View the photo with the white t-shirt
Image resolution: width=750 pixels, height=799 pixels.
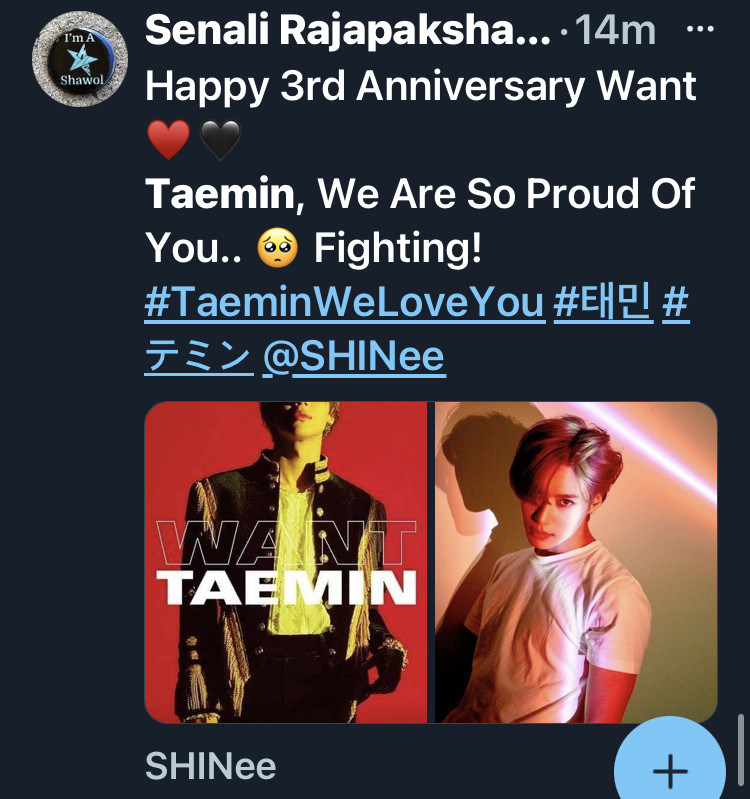click(576, 562)
